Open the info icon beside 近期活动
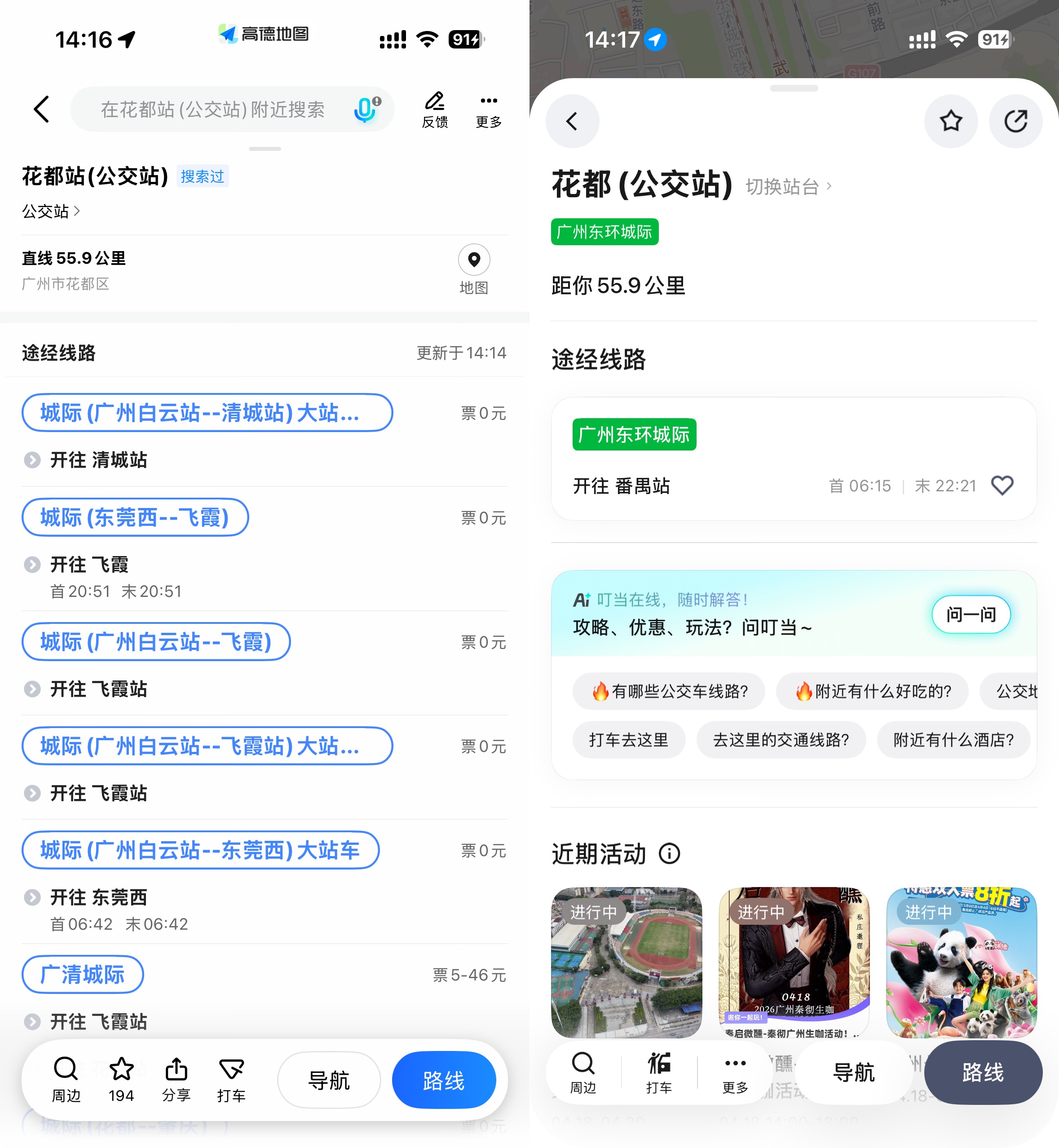Image resolution: width=1059 pixels, height=1148 pixels. (x=669, y=853)
